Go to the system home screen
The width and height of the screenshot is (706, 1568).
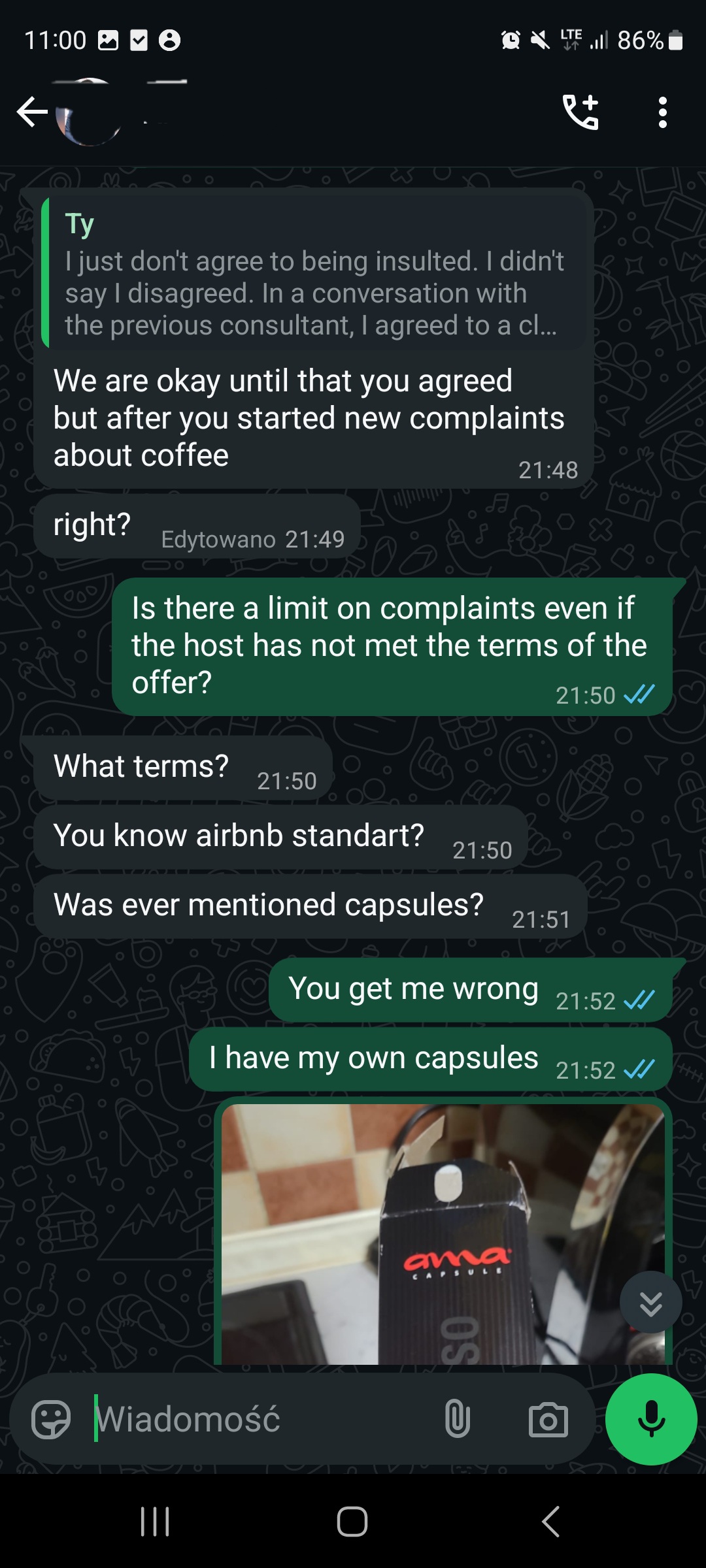352,1522
